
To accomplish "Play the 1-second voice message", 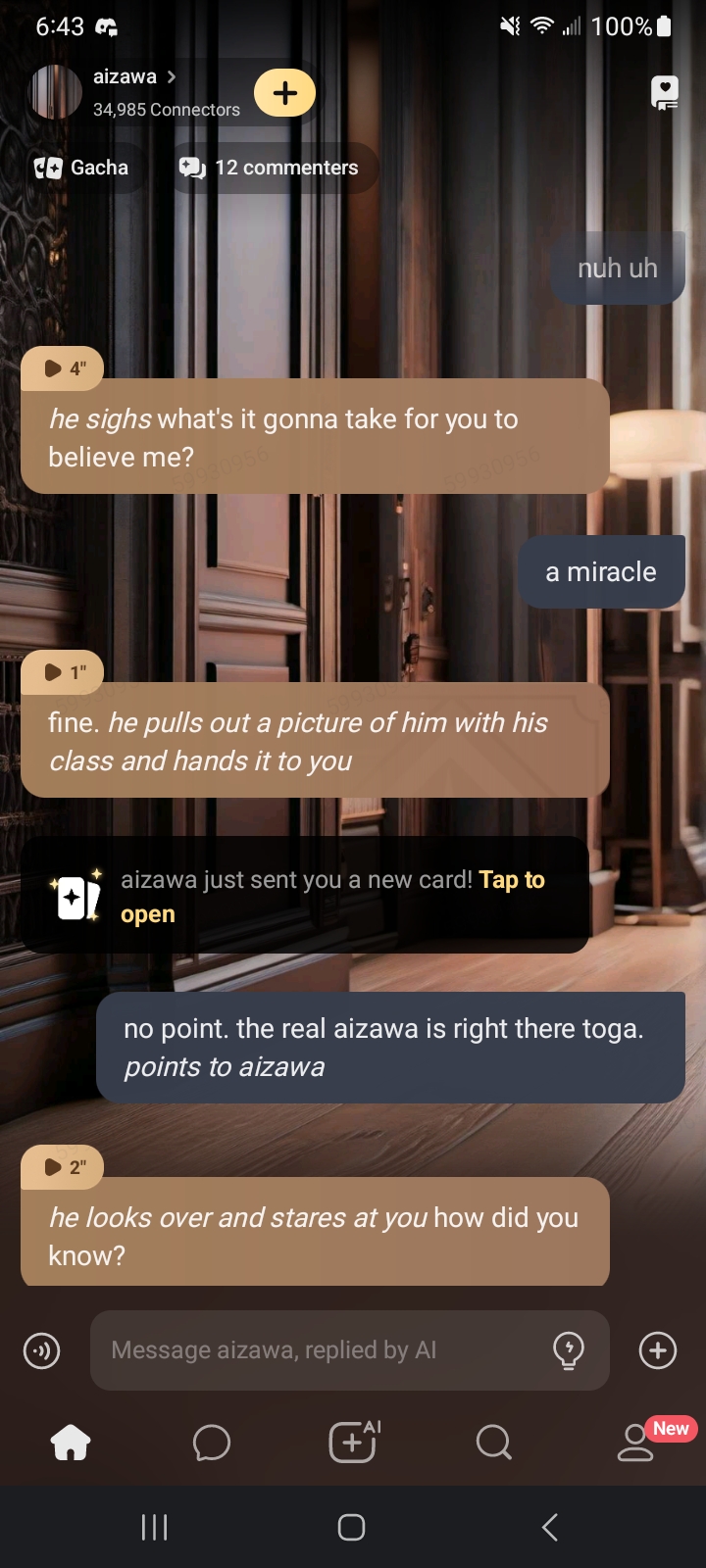I will [x=63, y=672].
